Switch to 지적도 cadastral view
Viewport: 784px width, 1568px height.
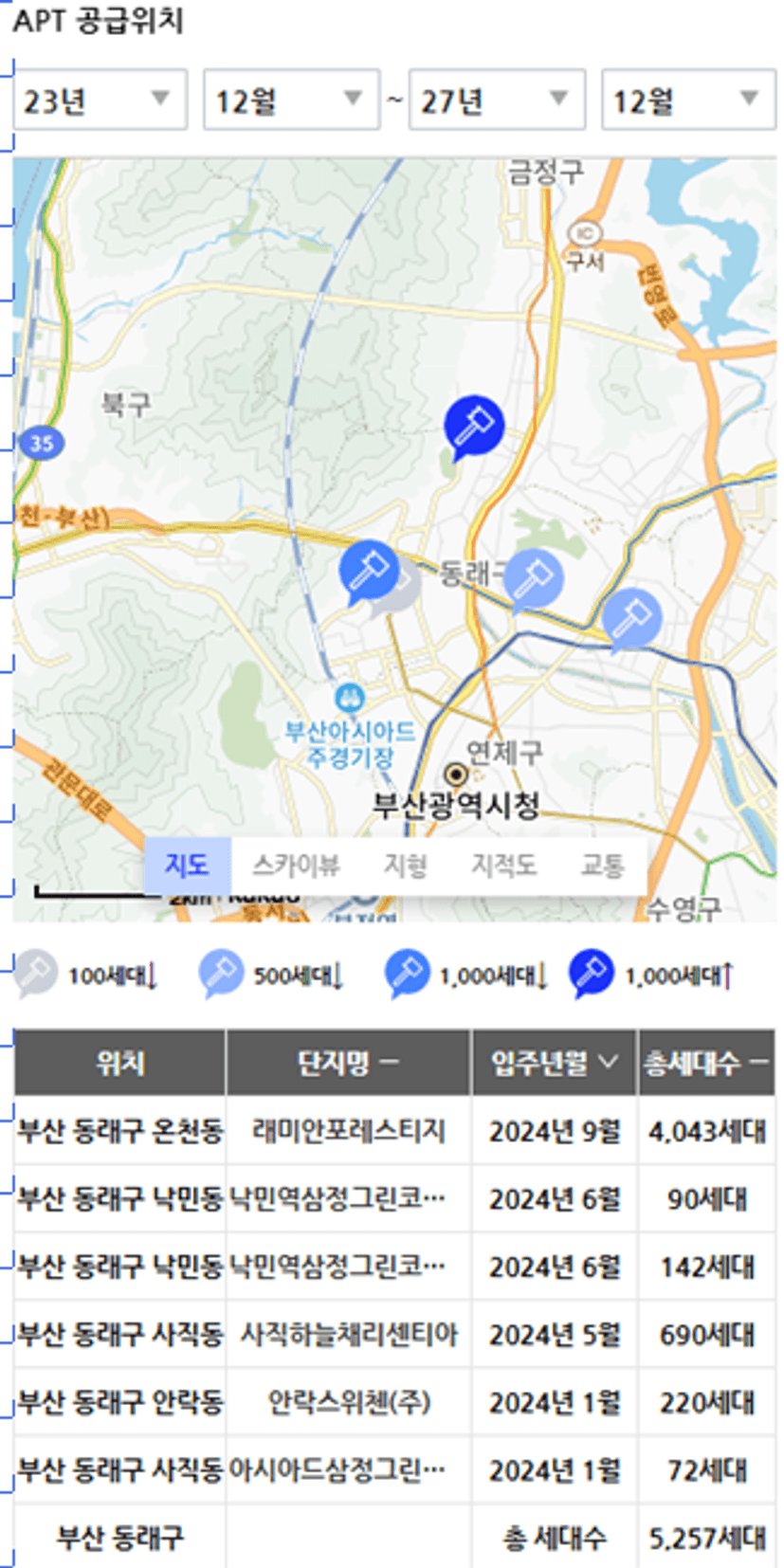click(x=504, y=865)
